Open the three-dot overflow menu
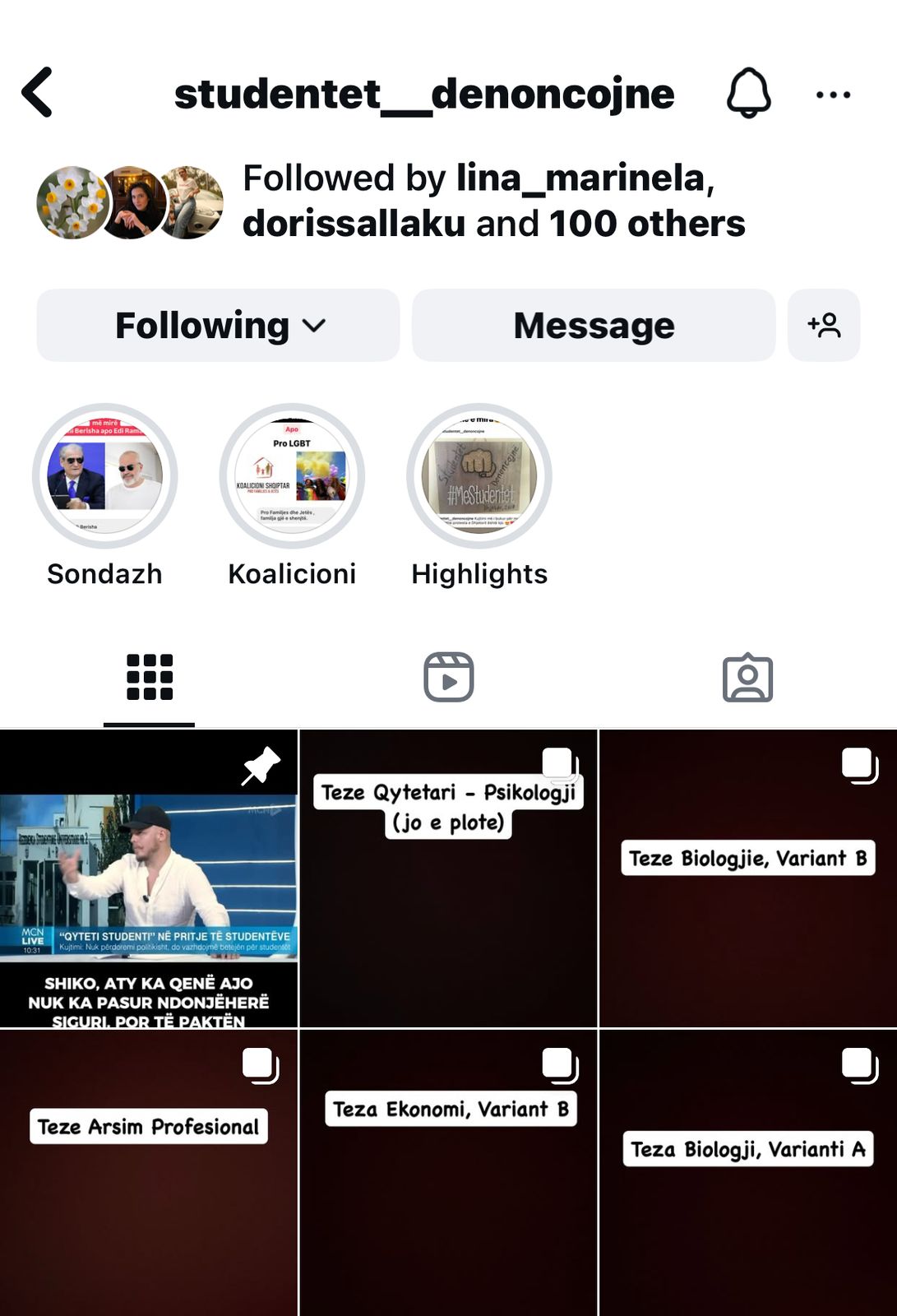897x1316 pixels. pyautogui.click(x=833, y=95)
